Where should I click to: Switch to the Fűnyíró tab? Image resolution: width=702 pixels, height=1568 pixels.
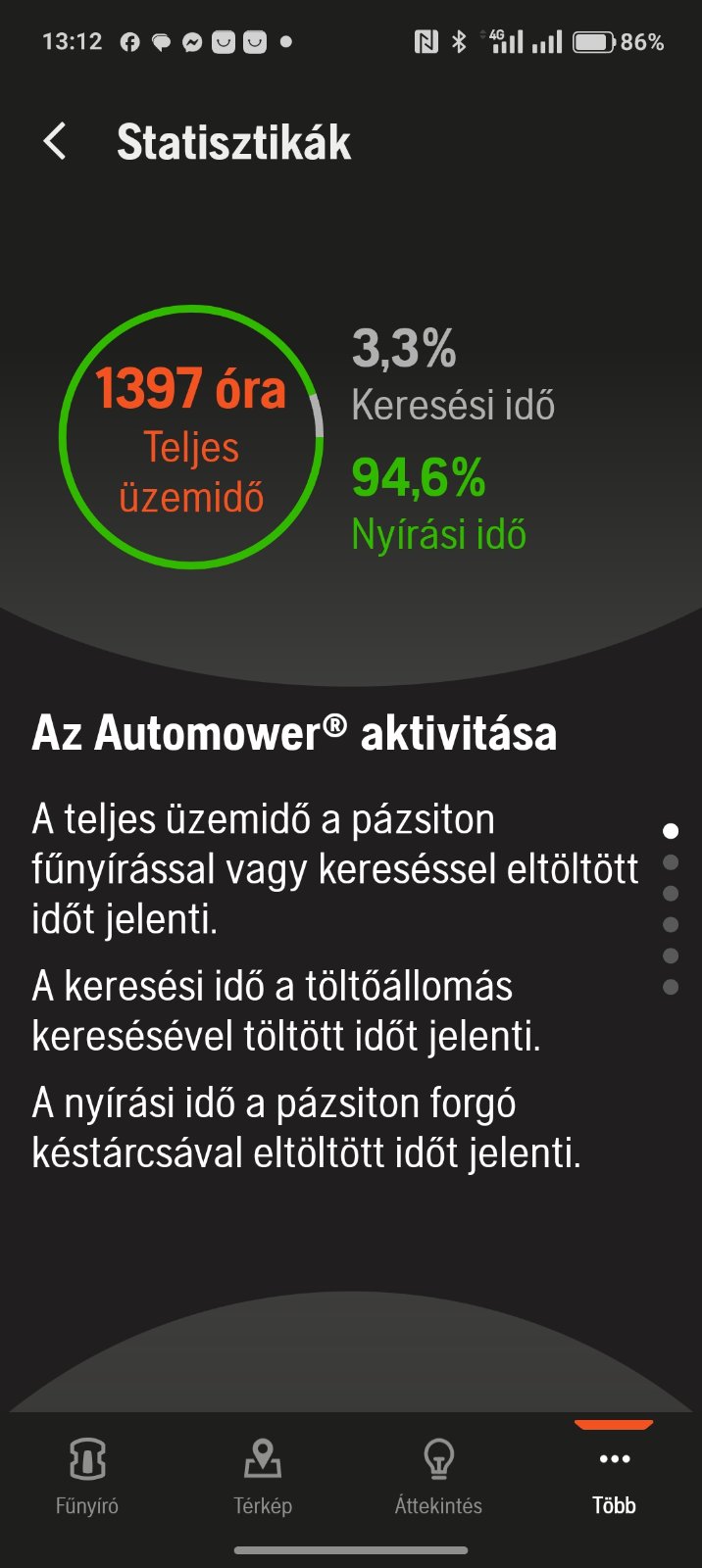87,1476
